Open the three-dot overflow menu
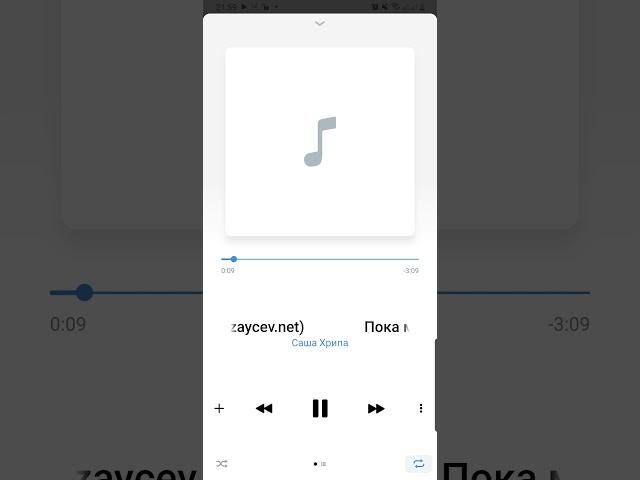 click(x=421, y=408)
